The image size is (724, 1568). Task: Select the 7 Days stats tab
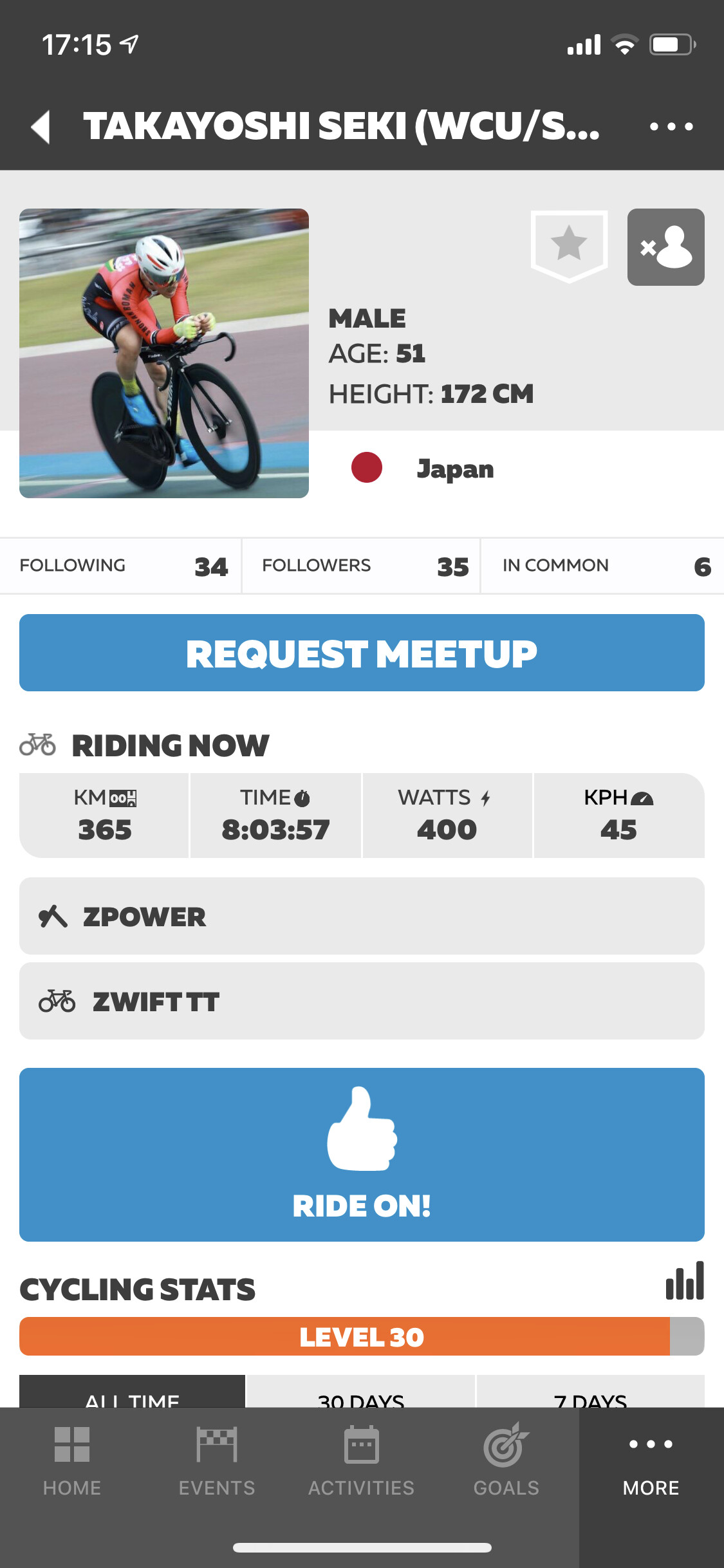point(590,1392)
